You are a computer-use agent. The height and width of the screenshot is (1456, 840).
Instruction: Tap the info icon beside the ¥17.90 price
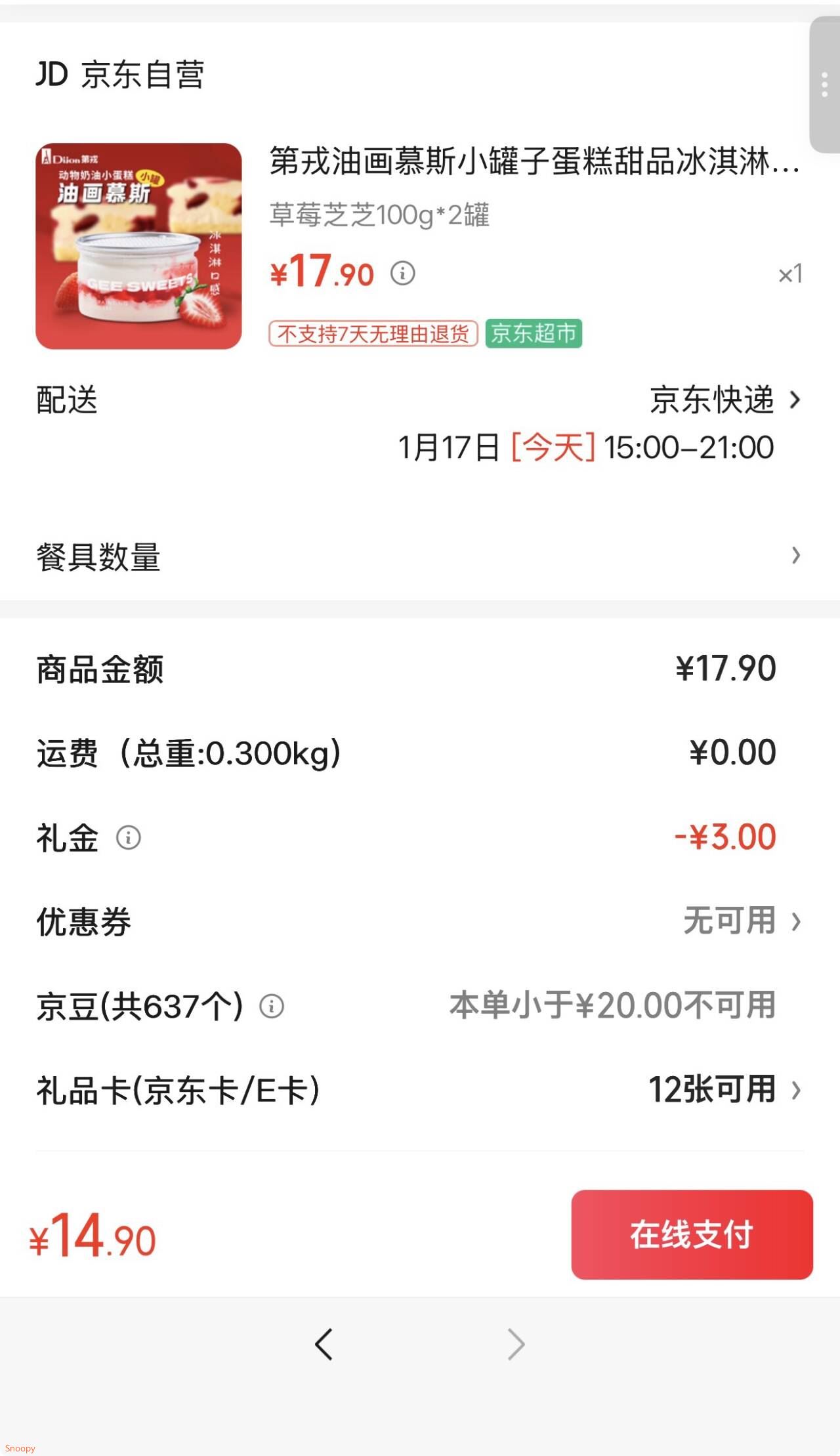coord(402,273)
